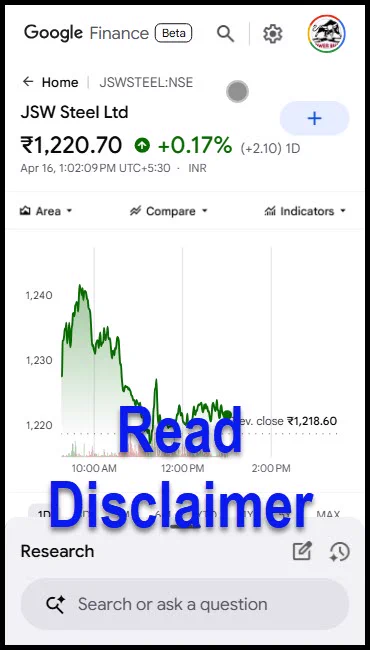This screenshot has height=650, width=370.
Task: Select the MAX time range
Action: 328,514
